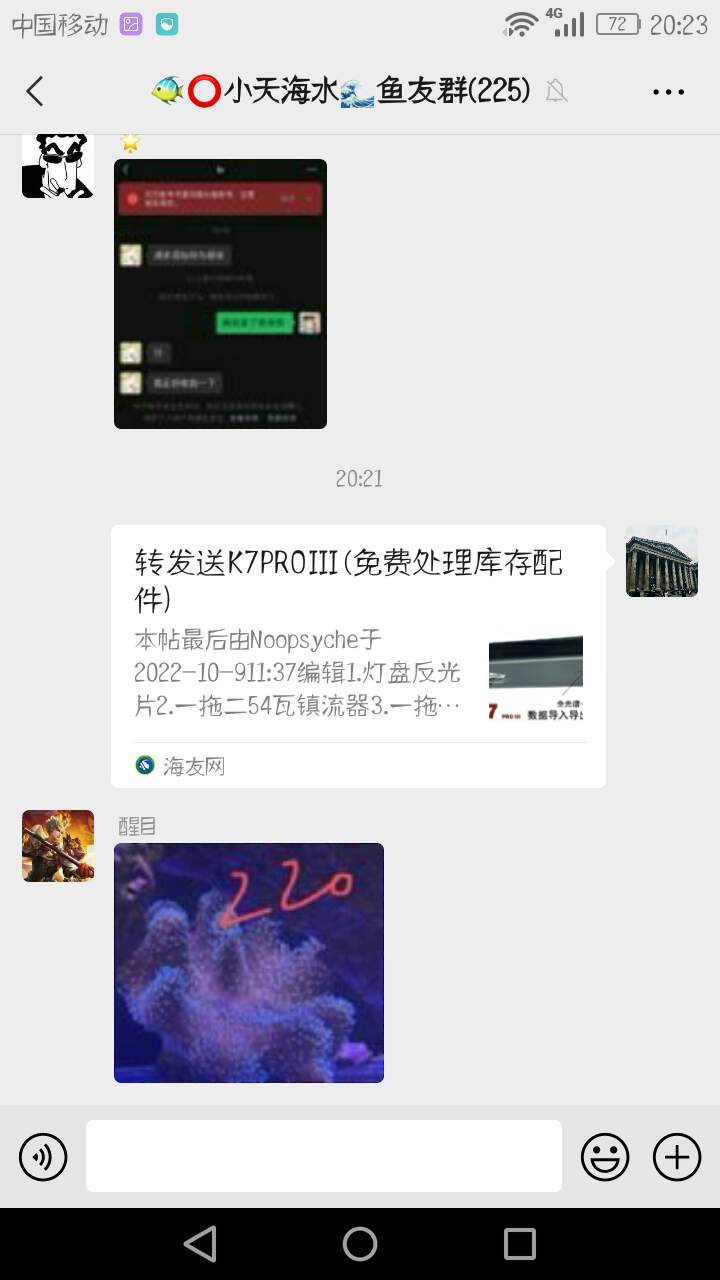The width and height of the screenshot is (720, 1280).
Task: Go back from the group chat
Action: (x=35, y=92)
